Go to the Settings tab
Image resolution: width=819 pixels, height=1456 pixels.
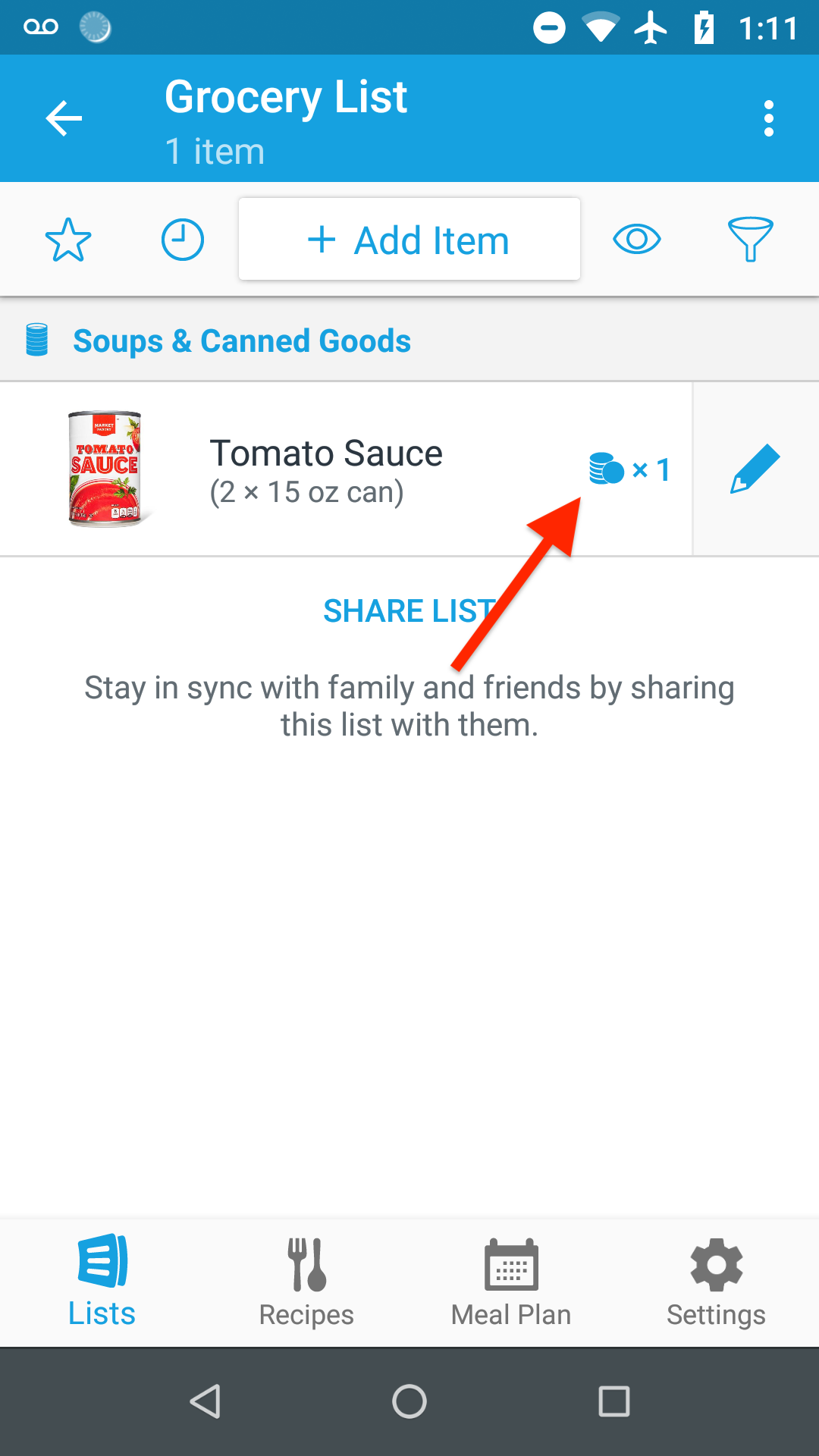coord(716,1282)
